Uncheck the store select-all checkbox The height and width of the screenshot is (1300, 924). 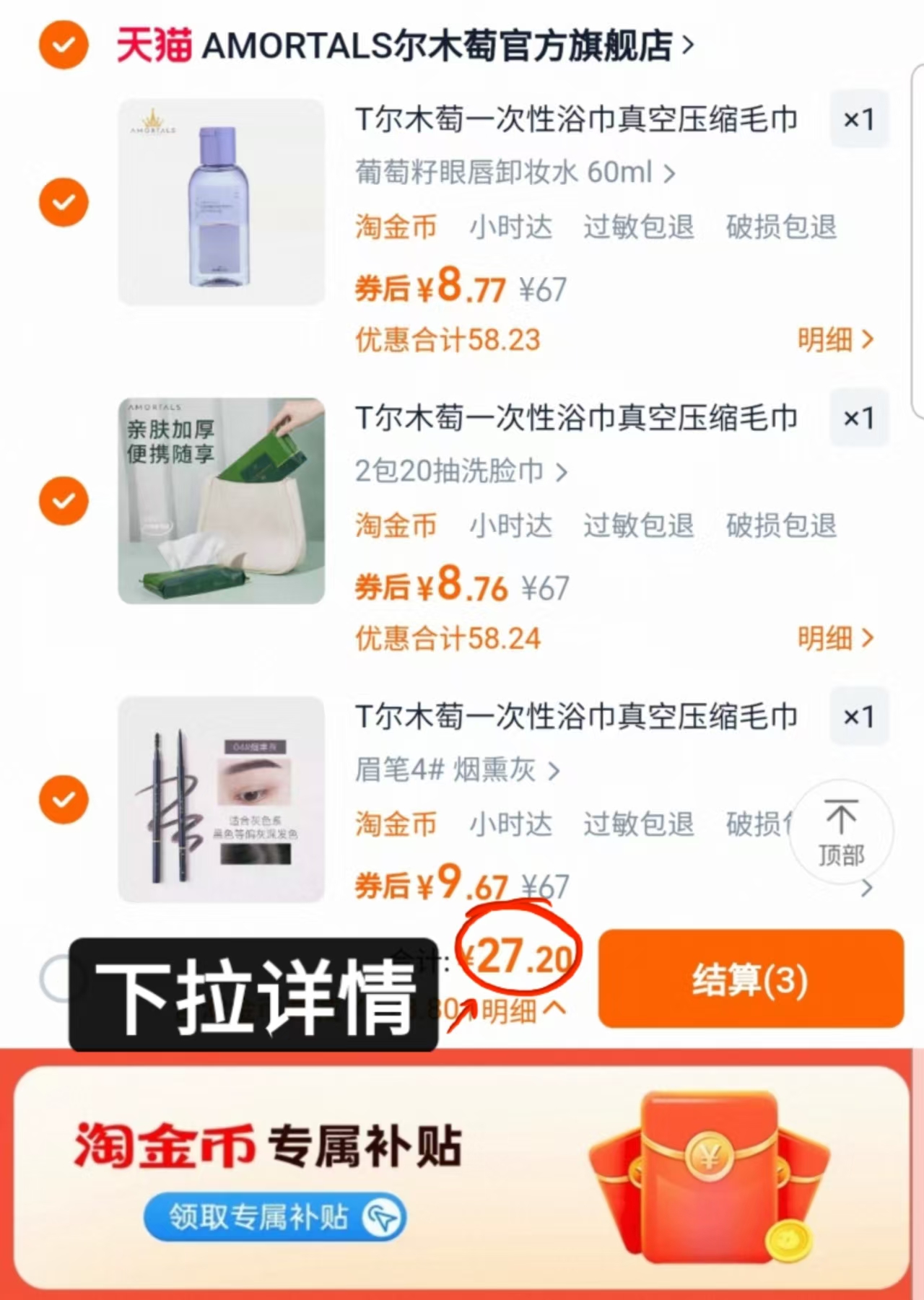pyautogui.click(x=63, y=45)
